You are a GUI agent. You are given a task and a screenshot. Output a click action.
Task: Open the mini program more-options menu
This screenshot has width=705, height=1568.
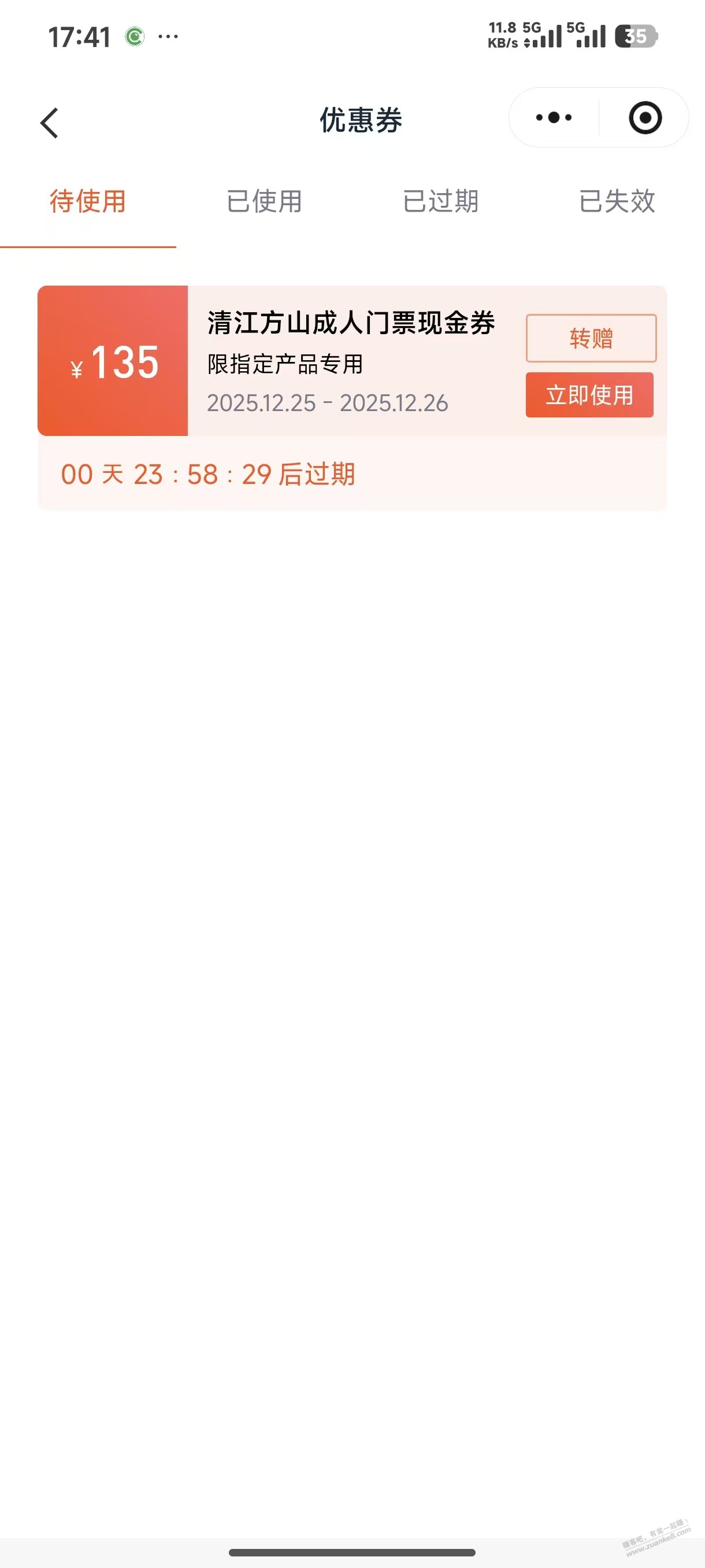pyautogui.click(x=554, y=117)
